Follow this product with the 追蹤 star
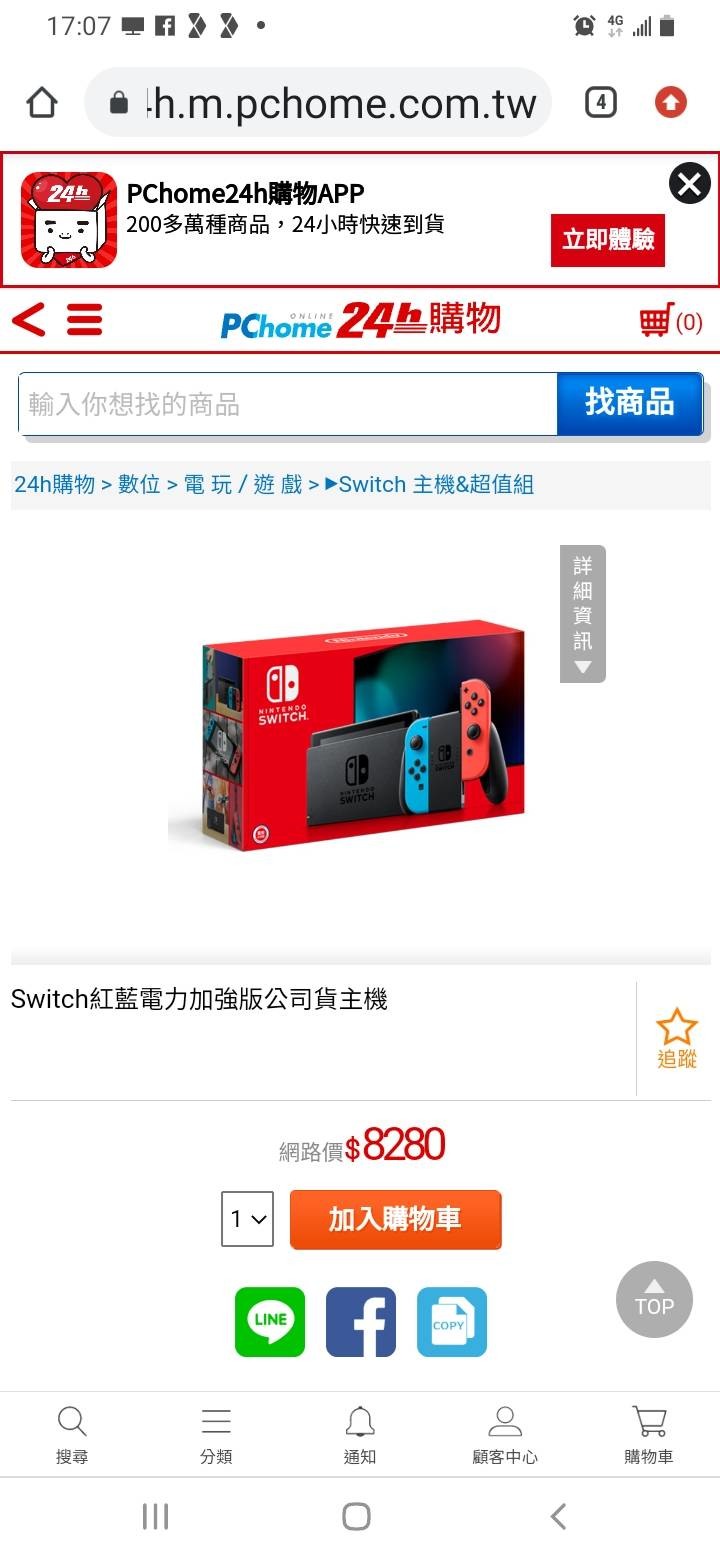This screenshot has width=720, height=1560. [676, 1039]
